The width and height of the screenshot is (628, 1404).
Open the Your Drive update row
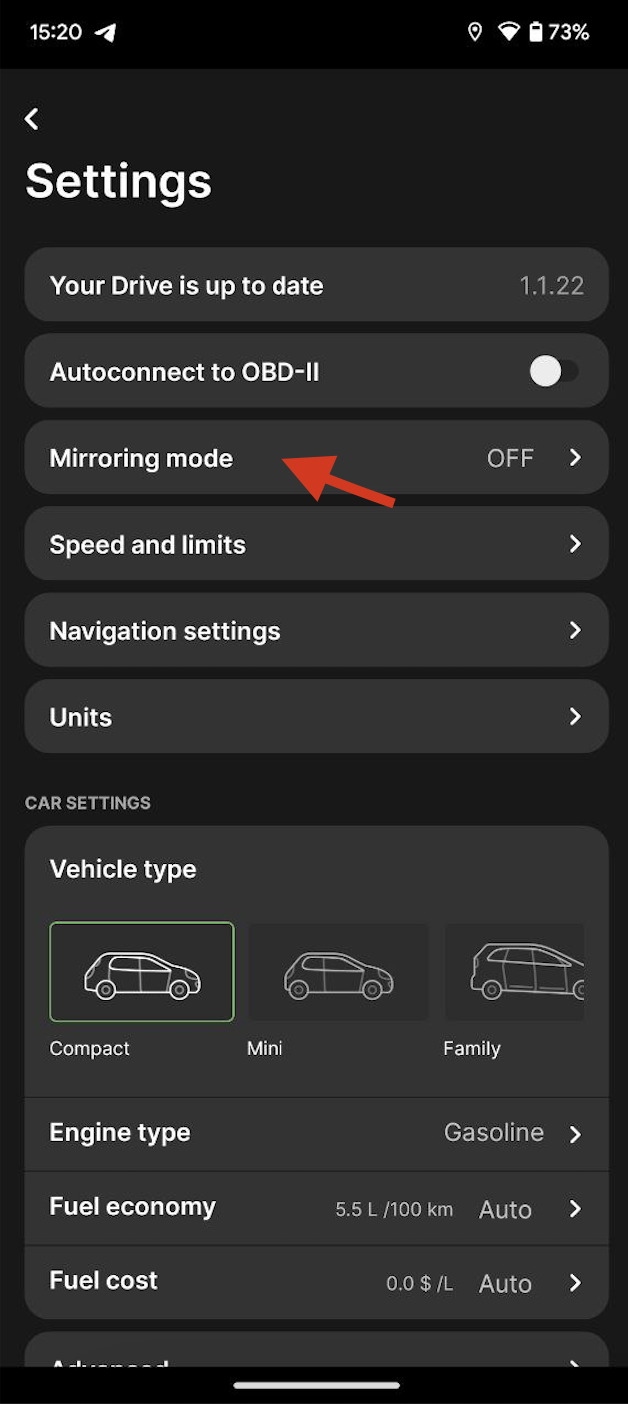[316, 285]
